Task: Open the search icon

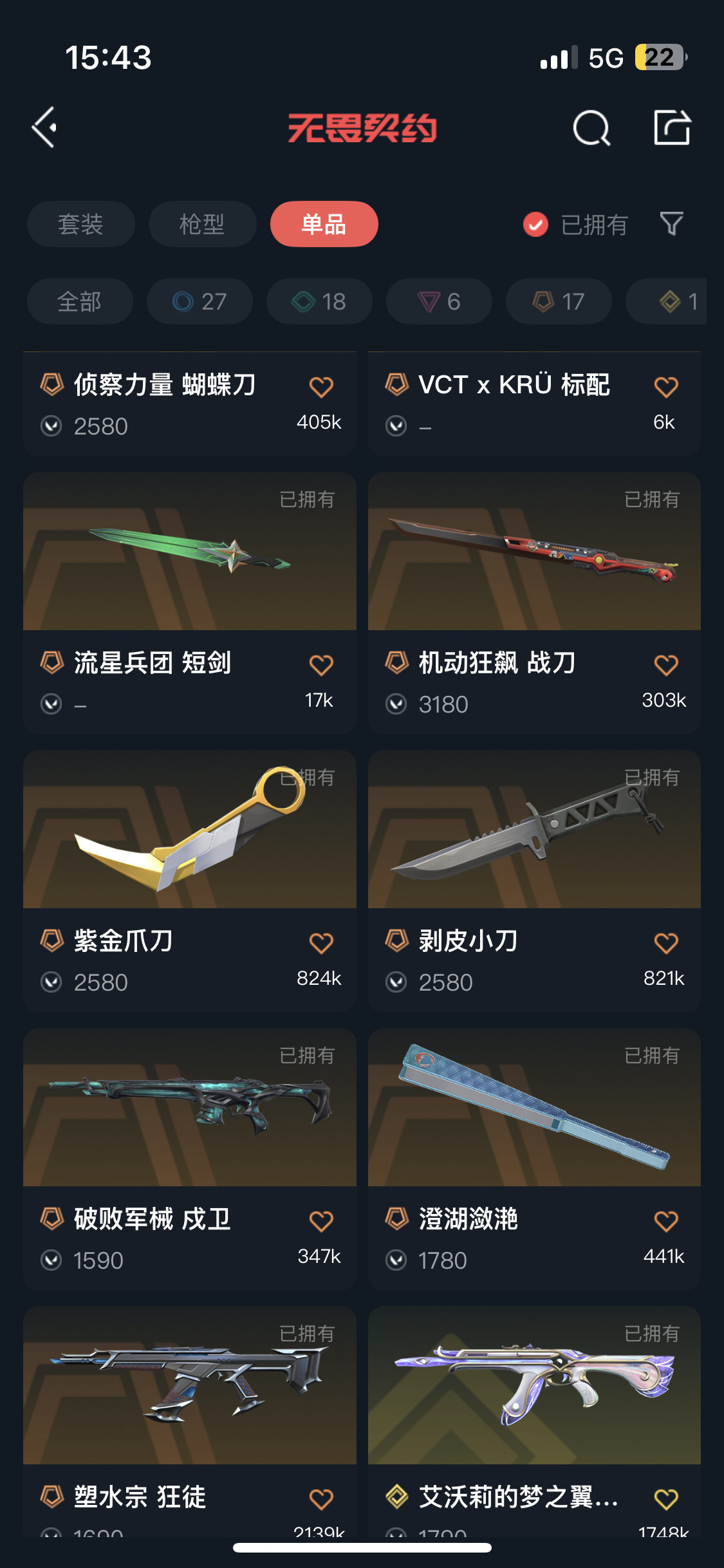Action: tap(591, 128)
